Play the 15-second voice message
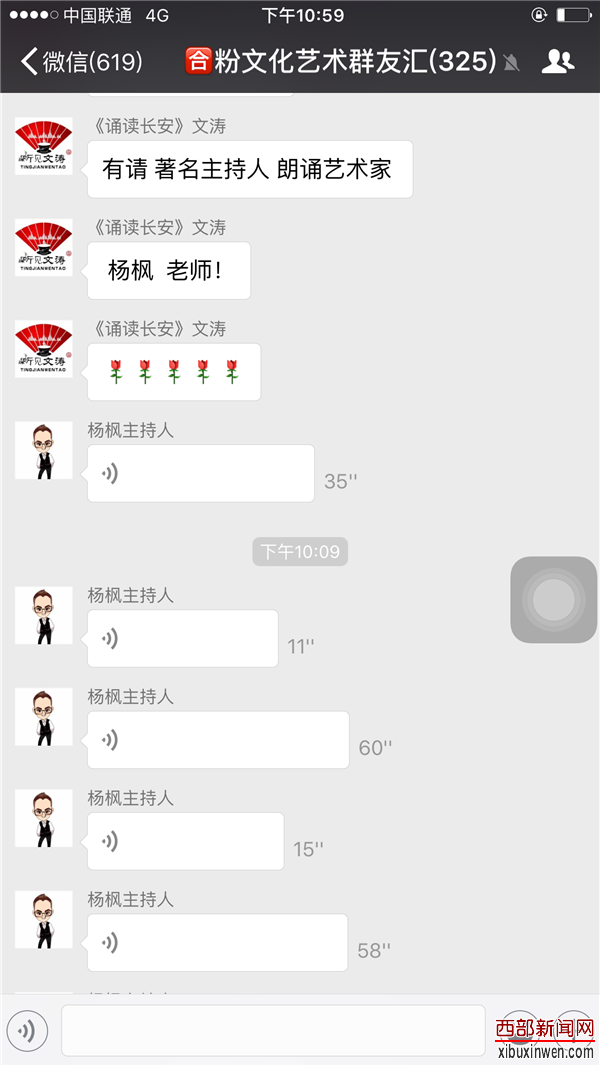Image resolution: width=600 pixels, height=1066 pixels. [185, 841]
